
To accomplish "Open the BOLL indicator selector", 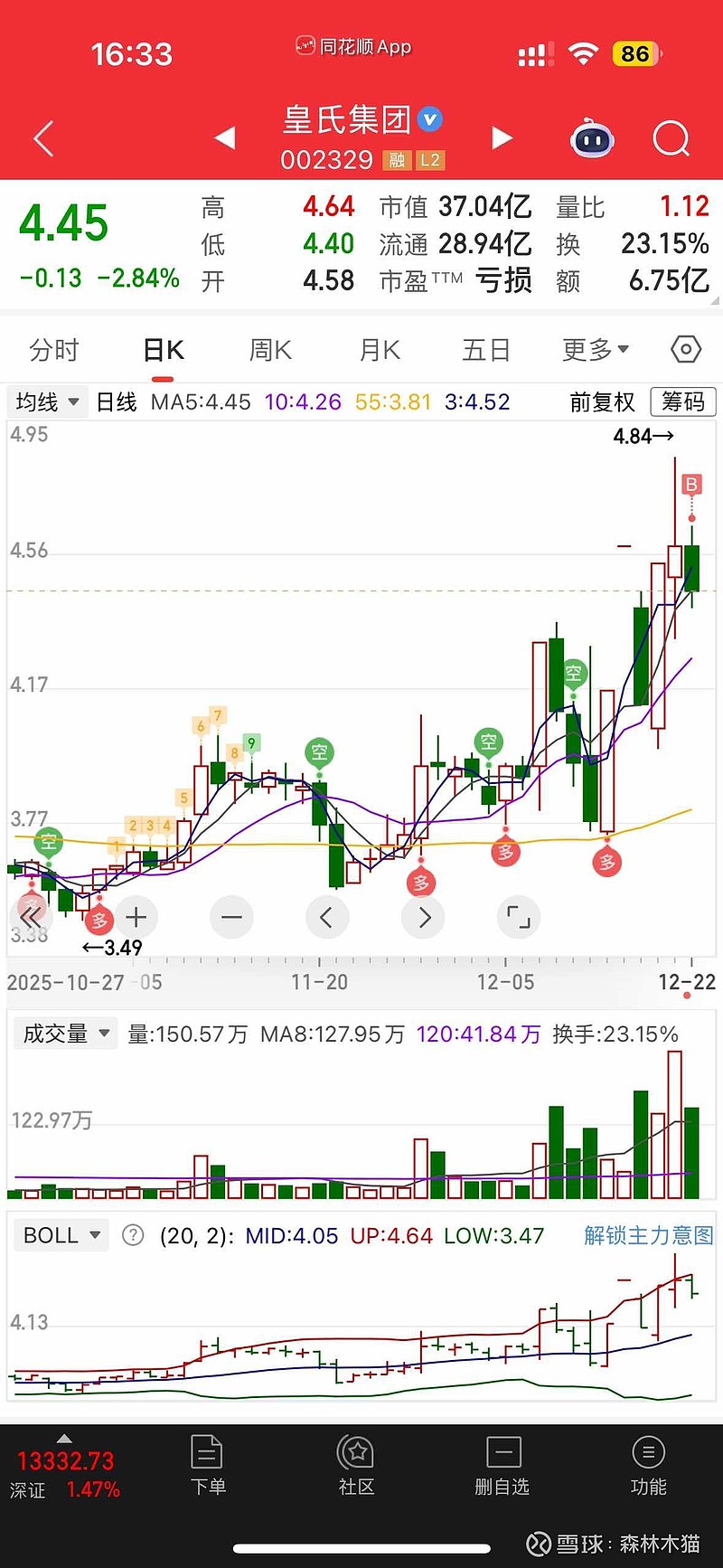I will click(x=60, y=1234).
